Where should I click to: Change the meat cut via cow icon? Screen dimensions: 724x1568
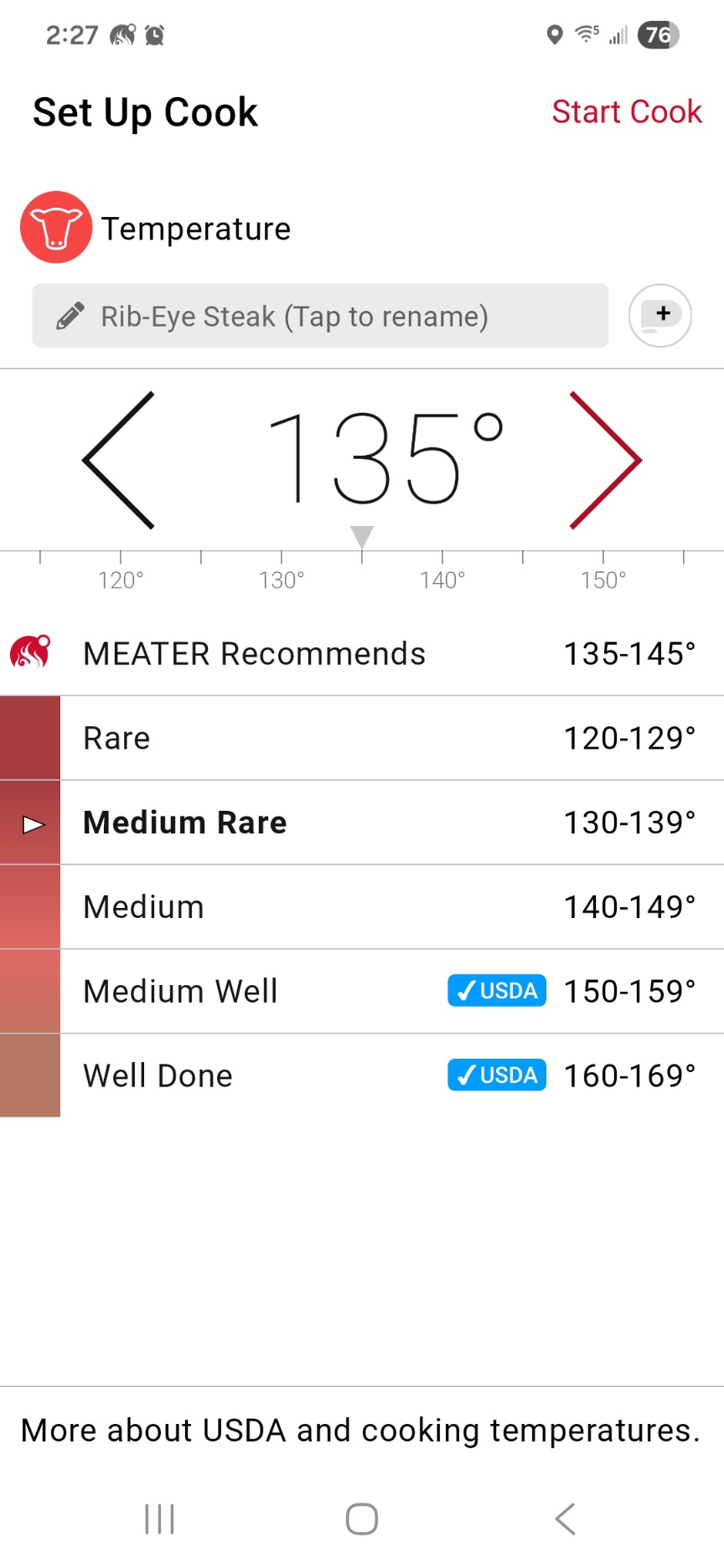56,228
